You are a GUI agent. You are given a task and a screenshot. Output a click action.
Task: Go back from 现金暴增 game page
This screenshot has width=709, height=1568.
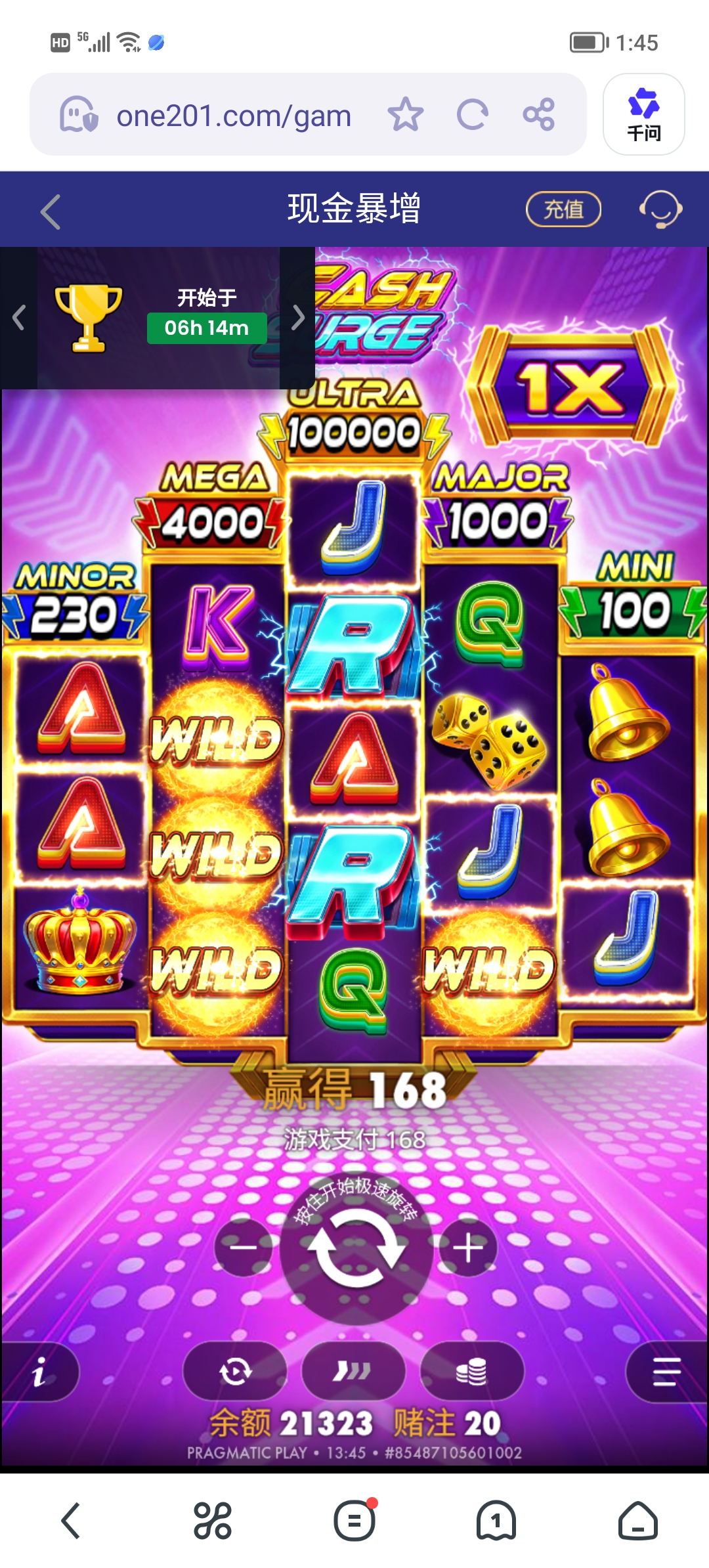(x=51, y=211)
